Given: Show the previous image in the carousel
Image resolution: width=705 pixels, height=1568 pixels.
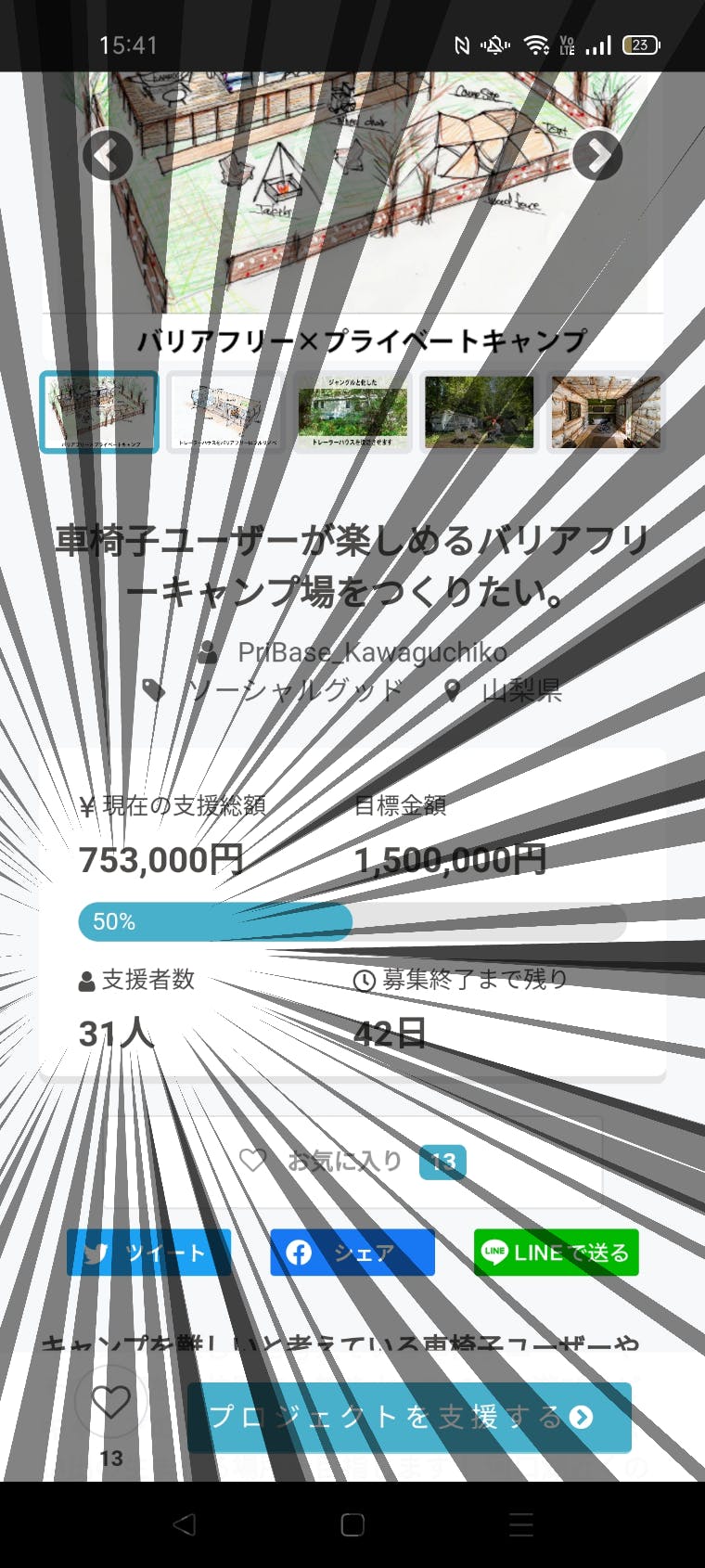Looking at the screenshot, I should click(x=108, y=155).
